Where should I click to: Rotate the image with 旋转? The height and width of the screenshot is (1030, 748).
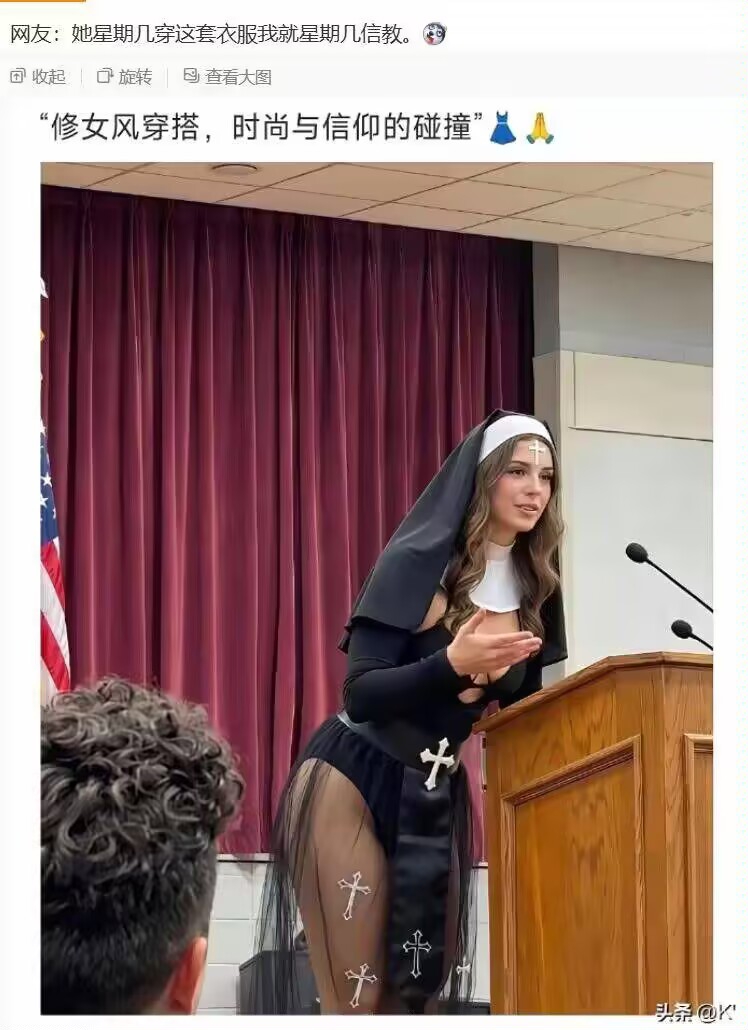point(125,77)
